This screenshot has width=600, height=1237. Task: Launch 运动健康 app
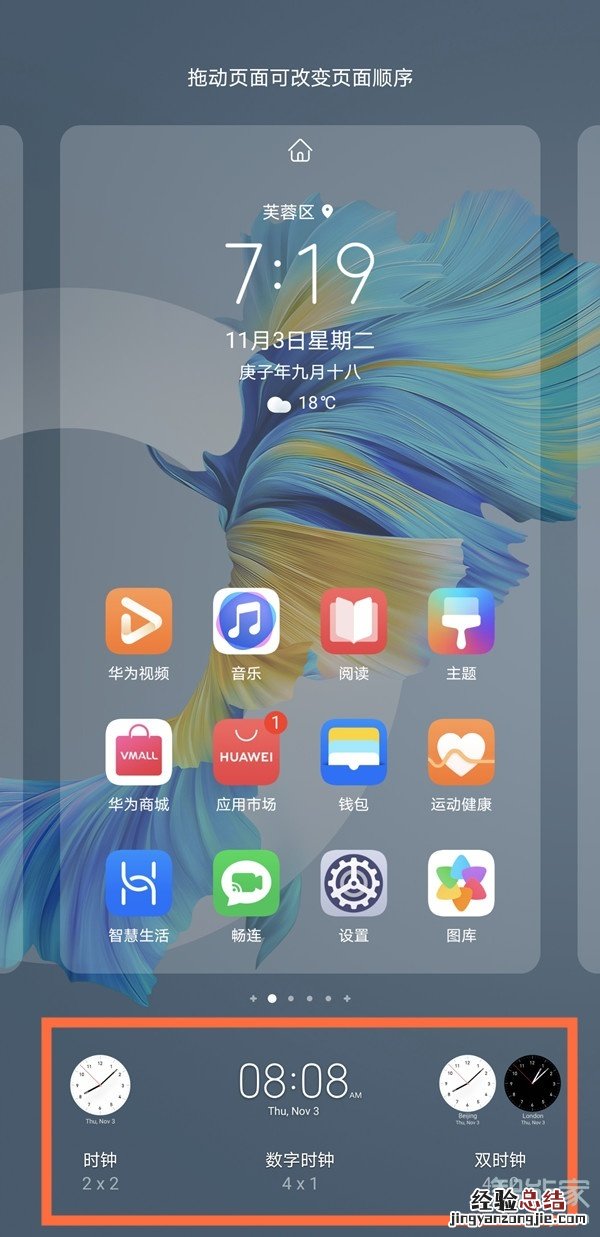pyautogui.click(x=461, y=752)
